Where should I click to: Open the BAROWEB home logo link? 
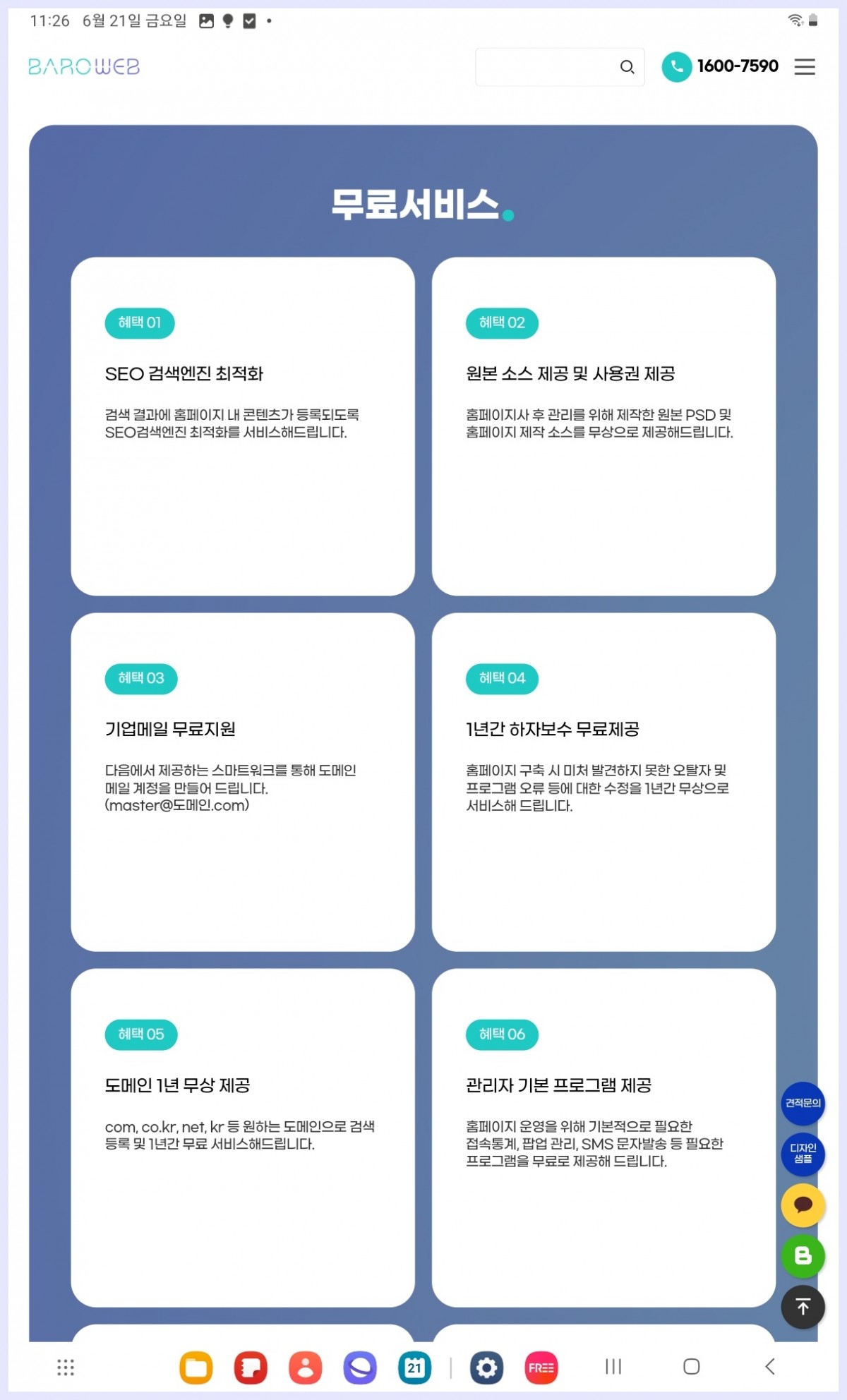pyautogui.click(x=84, y=67)
